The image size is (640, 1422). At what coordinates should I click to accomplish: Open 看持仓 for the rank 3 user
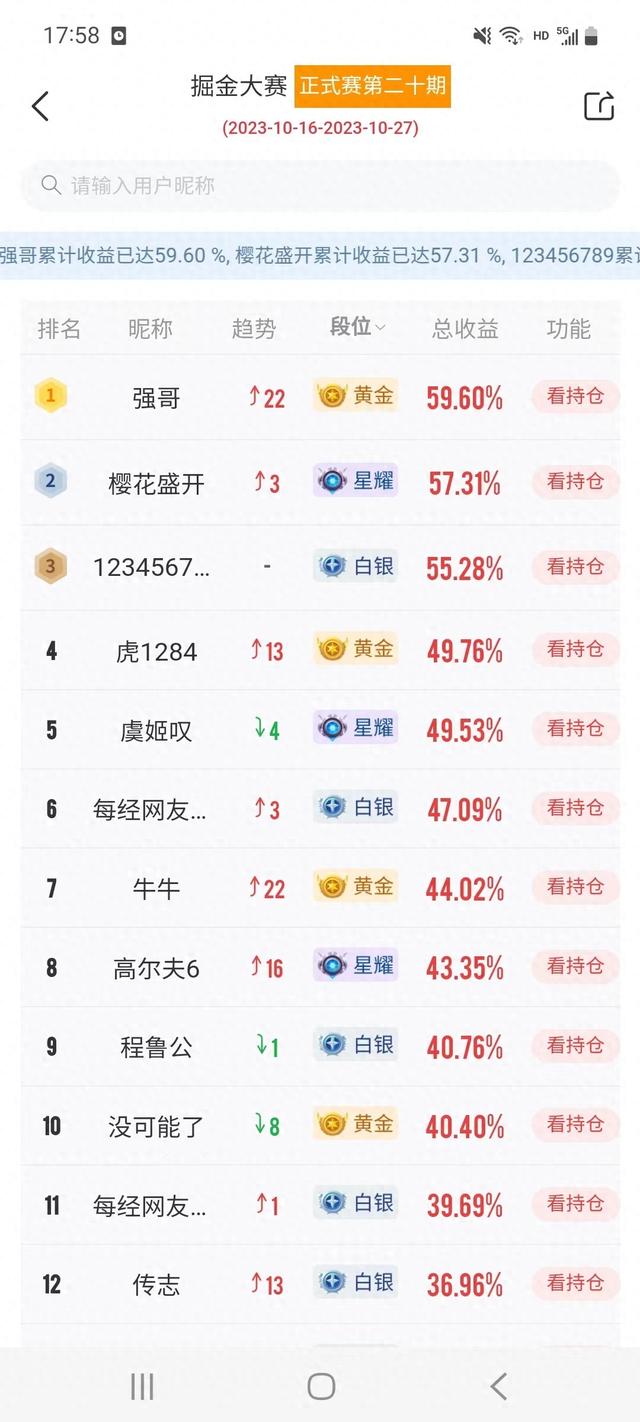[575, 566]
